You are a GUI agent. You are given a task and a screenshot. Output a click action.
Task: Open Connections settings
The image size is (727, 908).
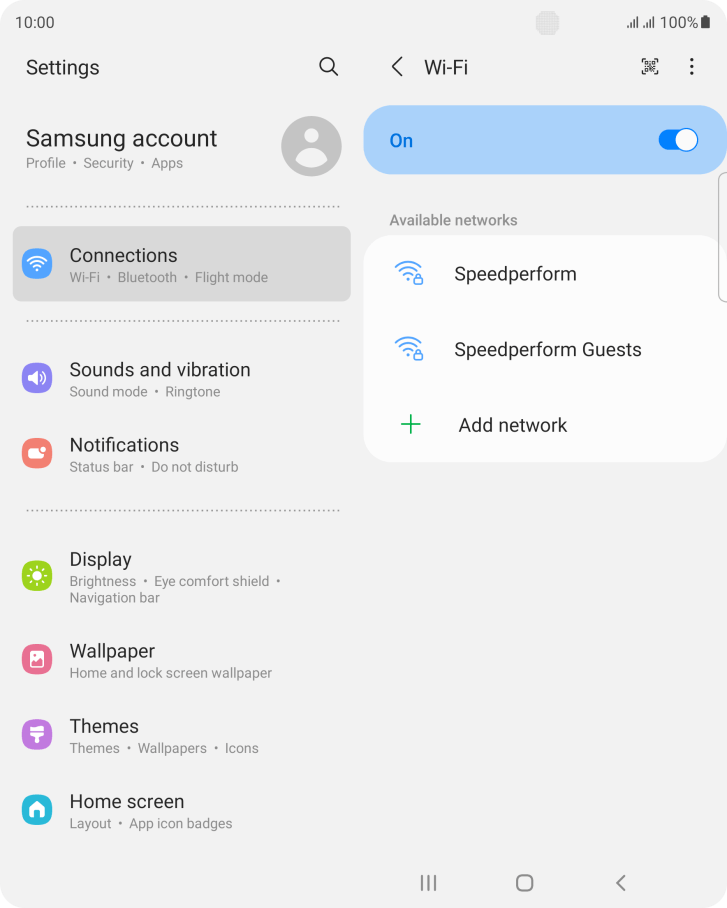click(180, 265)
